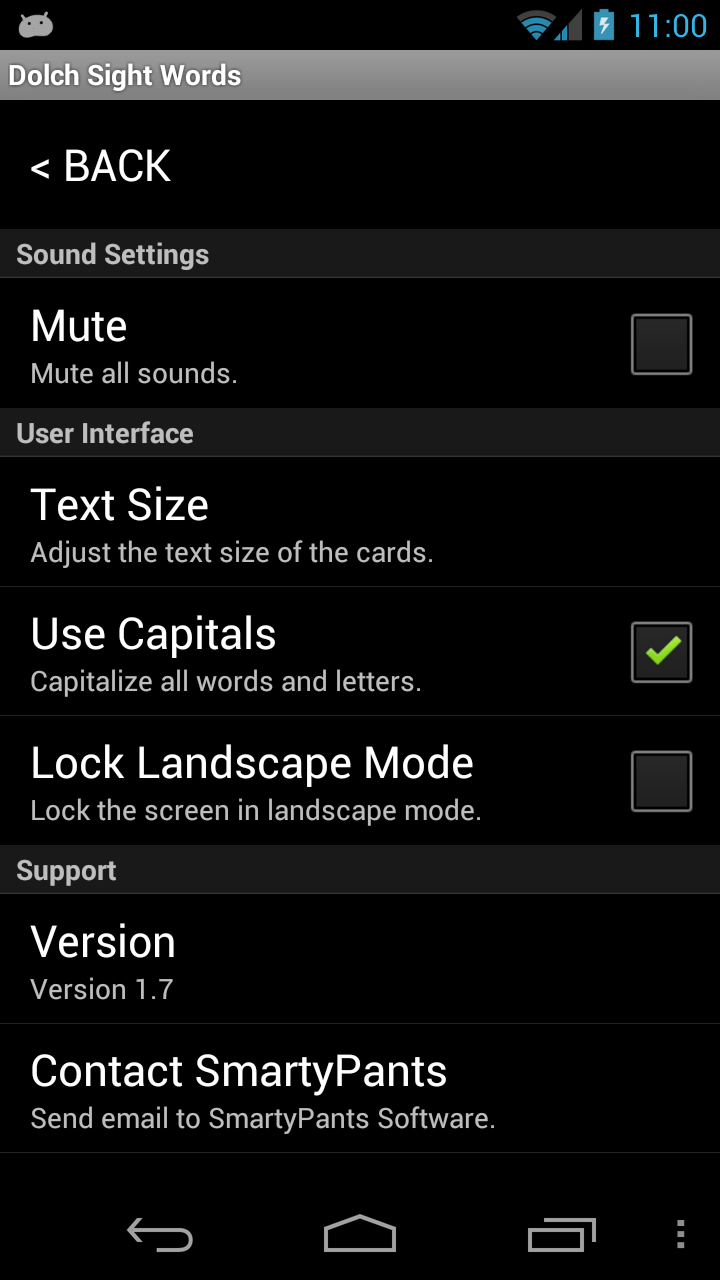The image size is (720, 1280).
Task: Open recent apps from navigation bar
Action: click(x=561, y=1235)
